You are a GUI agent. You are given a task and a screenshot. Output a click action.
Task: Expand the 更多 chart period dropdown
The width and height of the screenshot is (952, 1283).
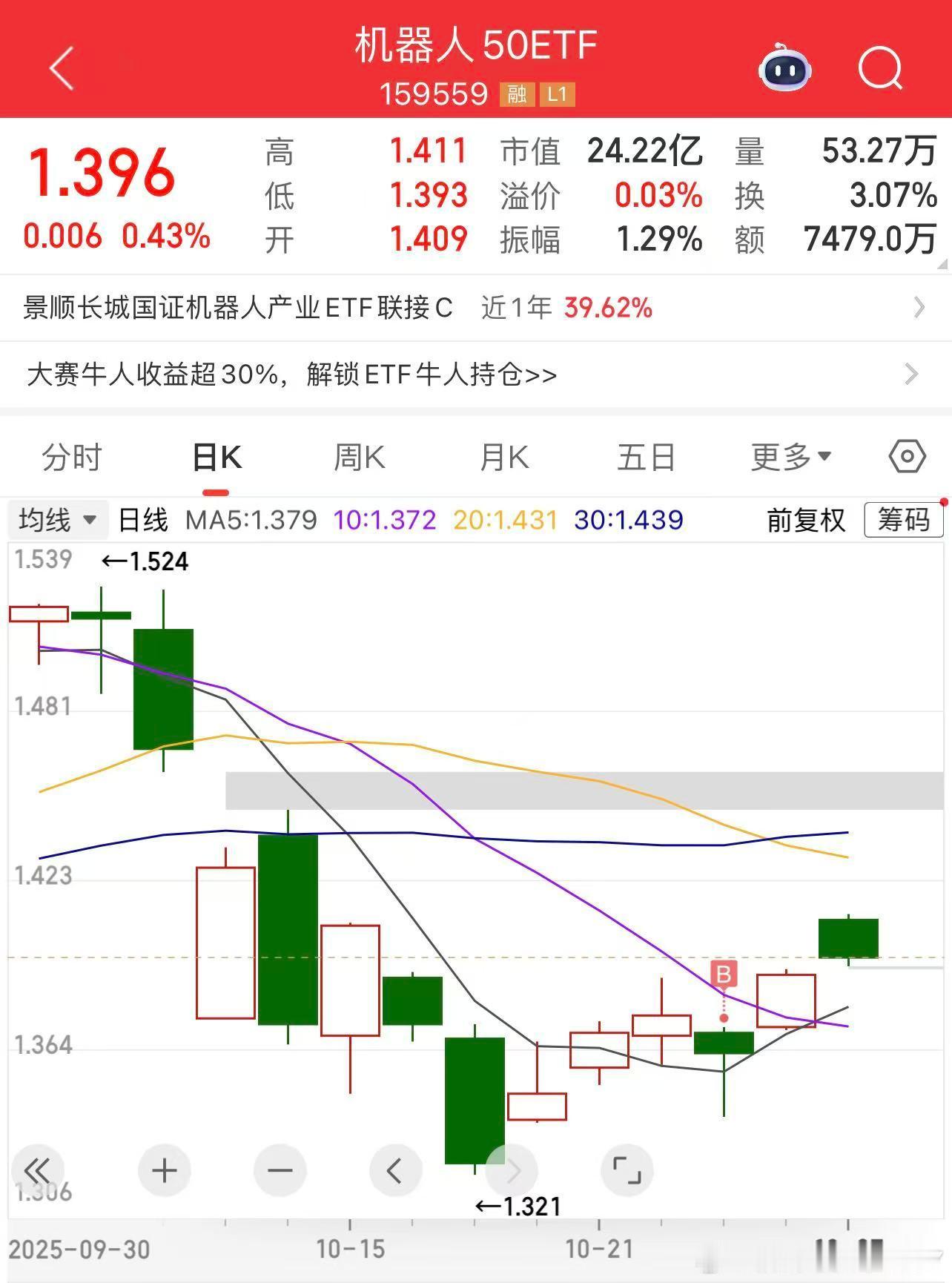pos(790,458)
